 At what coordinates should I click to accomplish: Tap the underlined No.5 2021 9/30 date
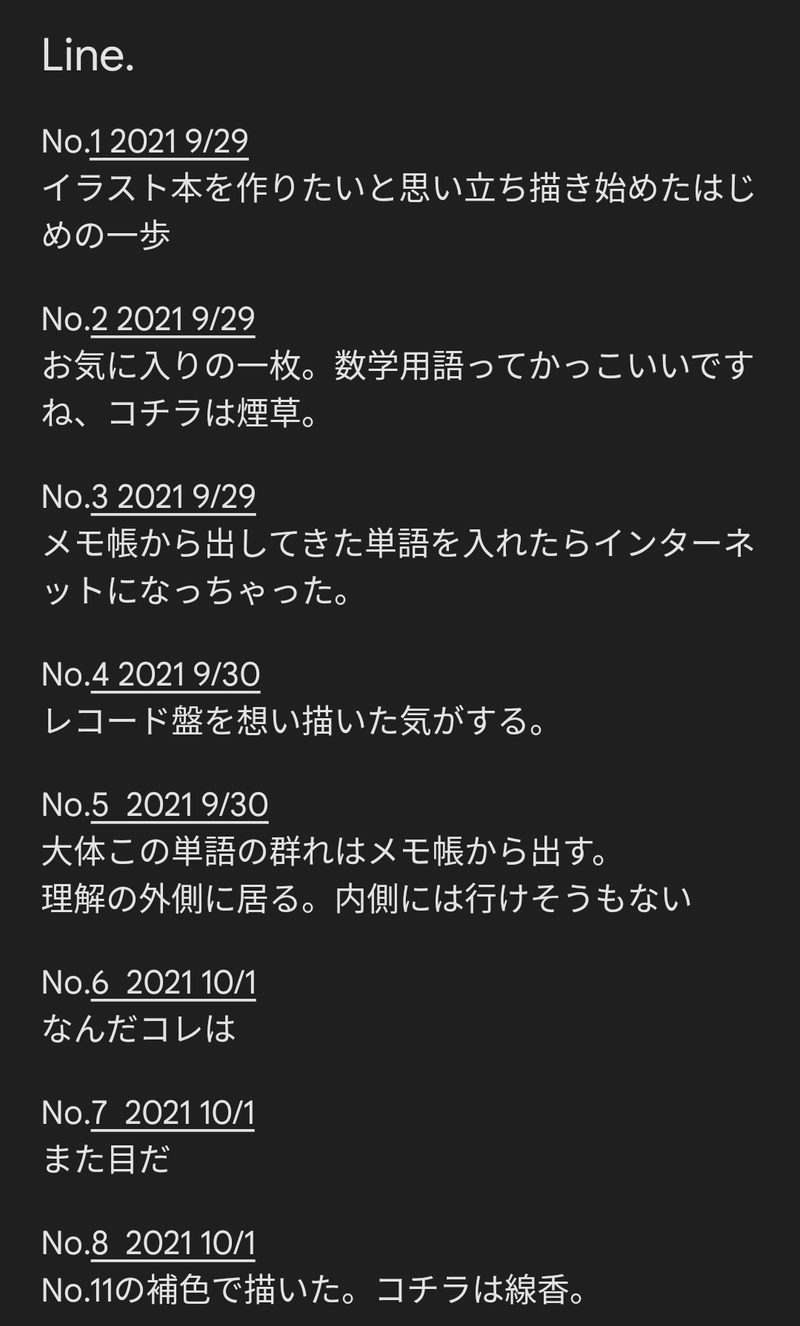(x=179, y=805)
